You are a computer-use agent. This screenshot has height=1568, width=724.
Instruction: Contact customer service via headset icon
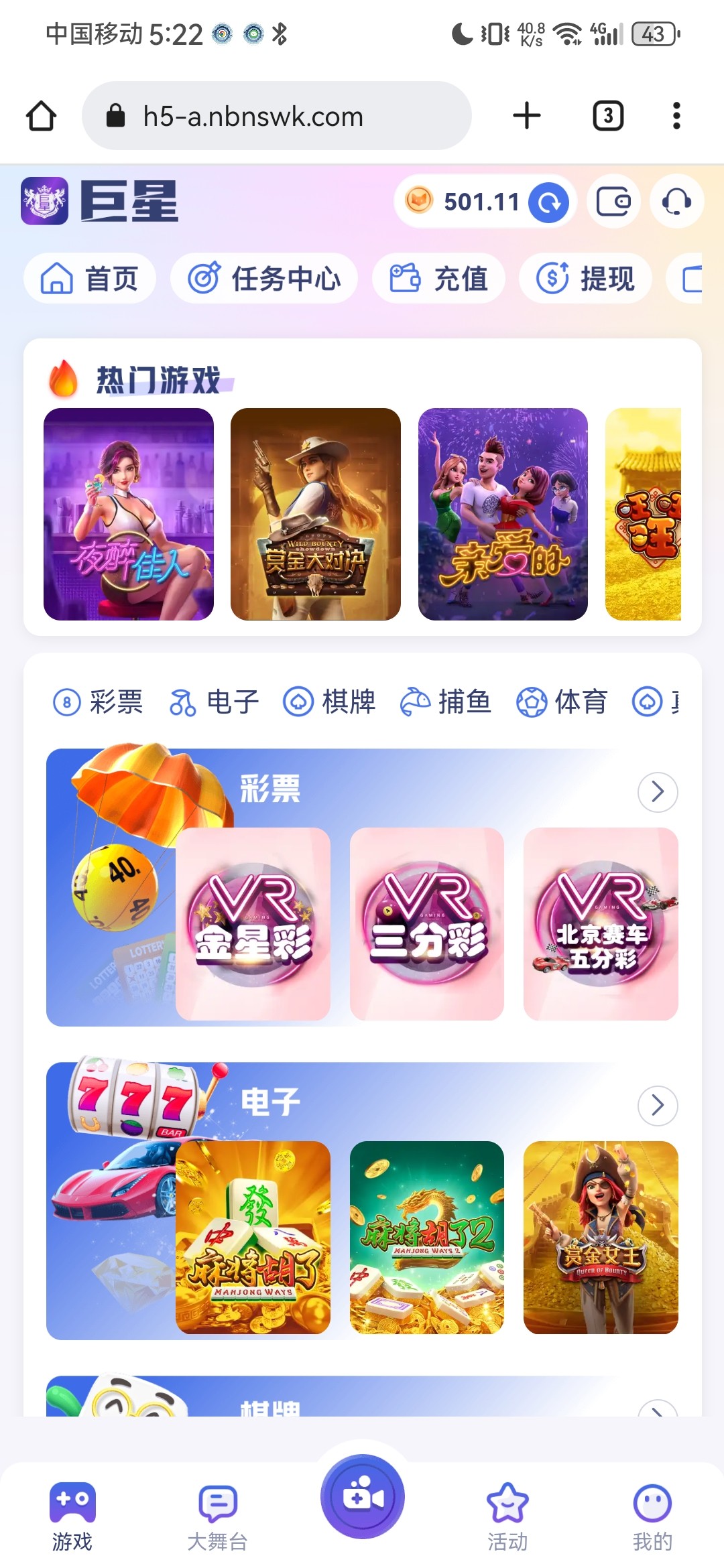click(676, 202)
